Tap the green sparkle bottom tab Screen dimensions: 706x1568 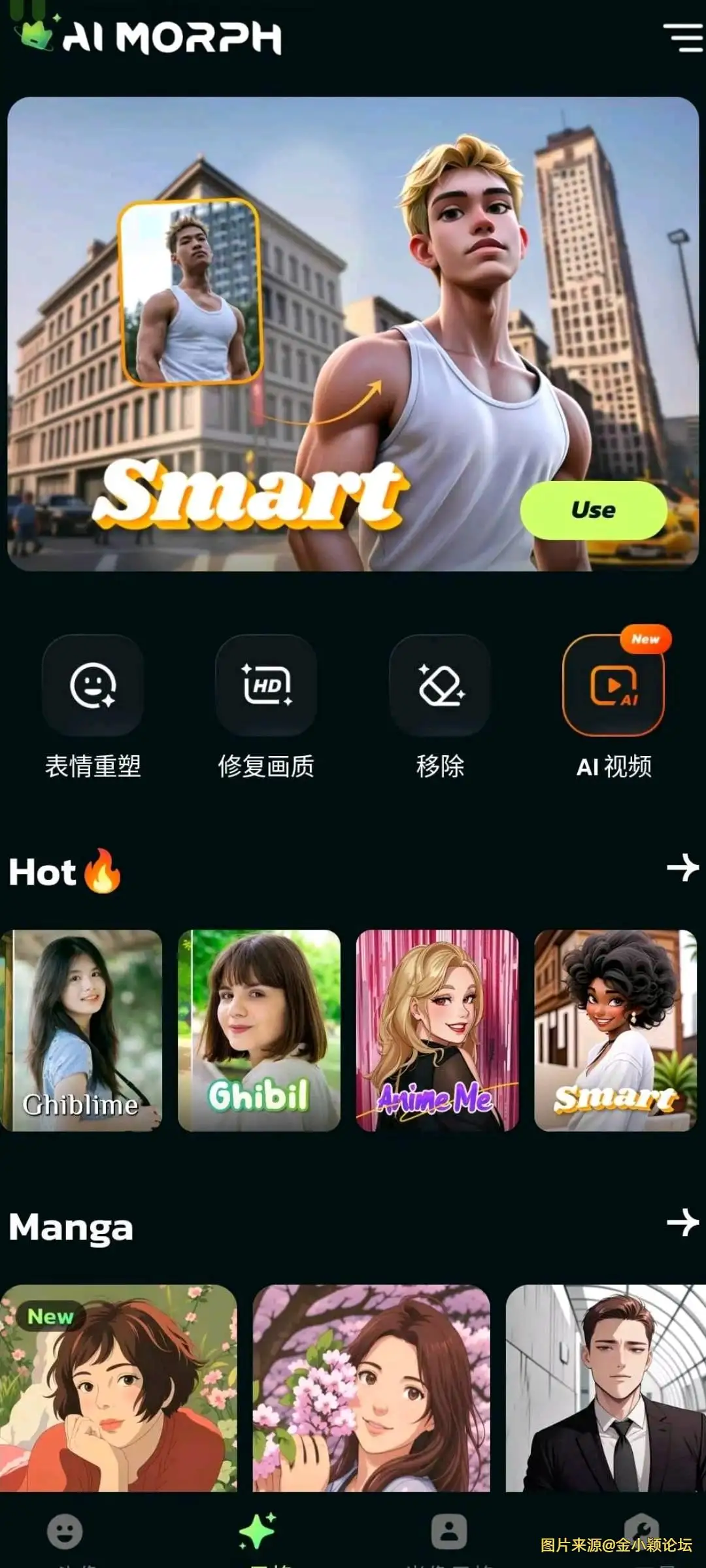(258, 1531)
